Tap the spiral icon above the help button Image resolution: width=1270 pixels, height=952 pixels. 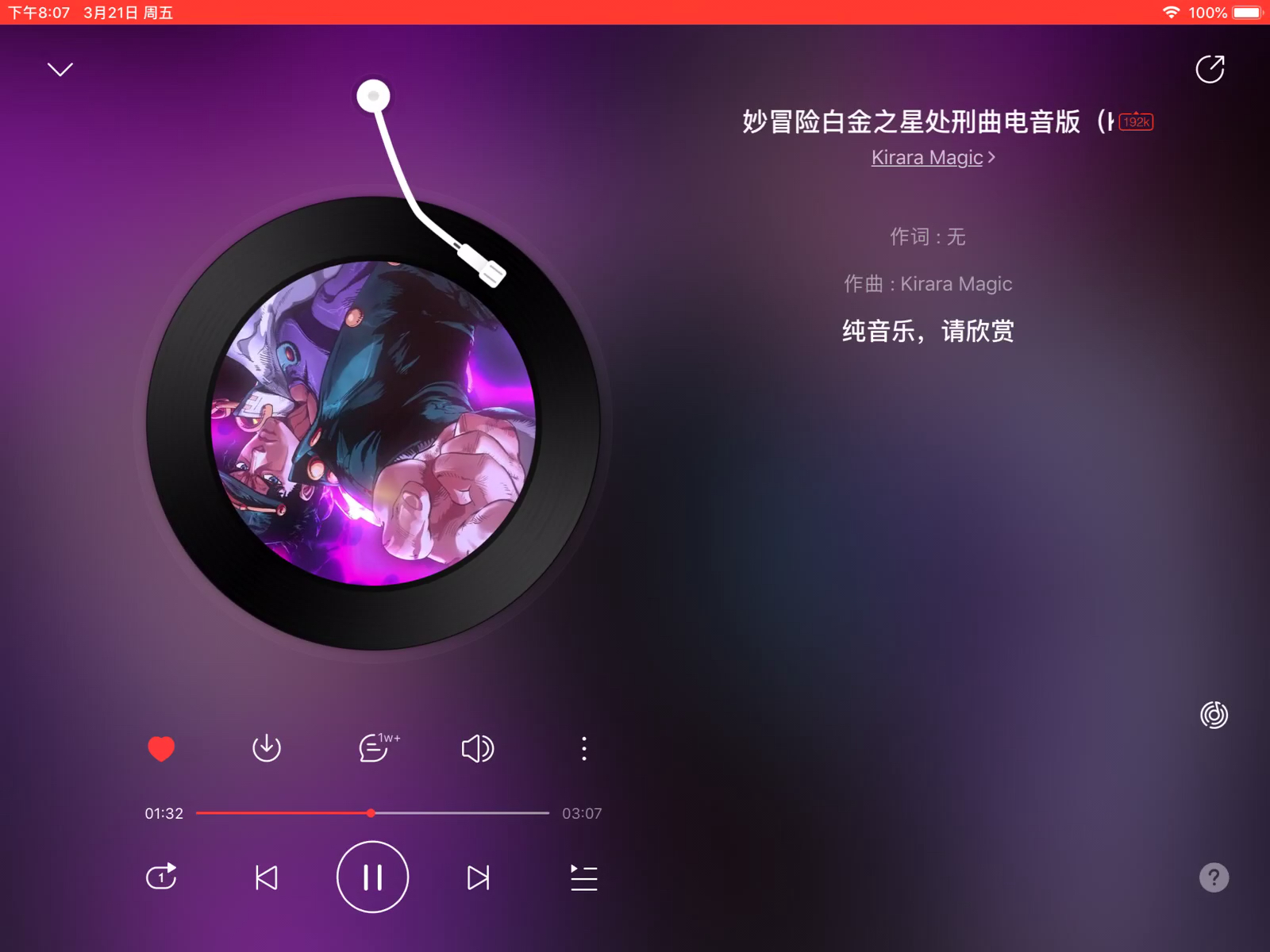1214,715
